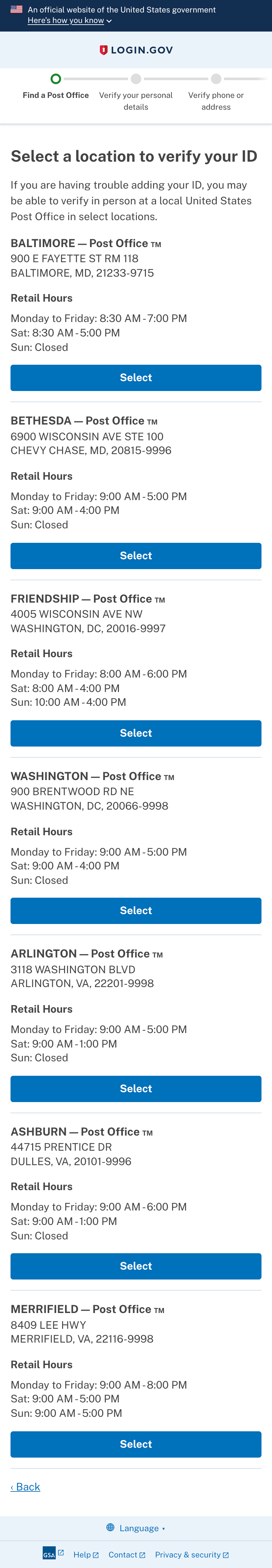Select the Merrifield Post Office
Viewport: 272px width, 1568px height.
[x=136, y=1444]
